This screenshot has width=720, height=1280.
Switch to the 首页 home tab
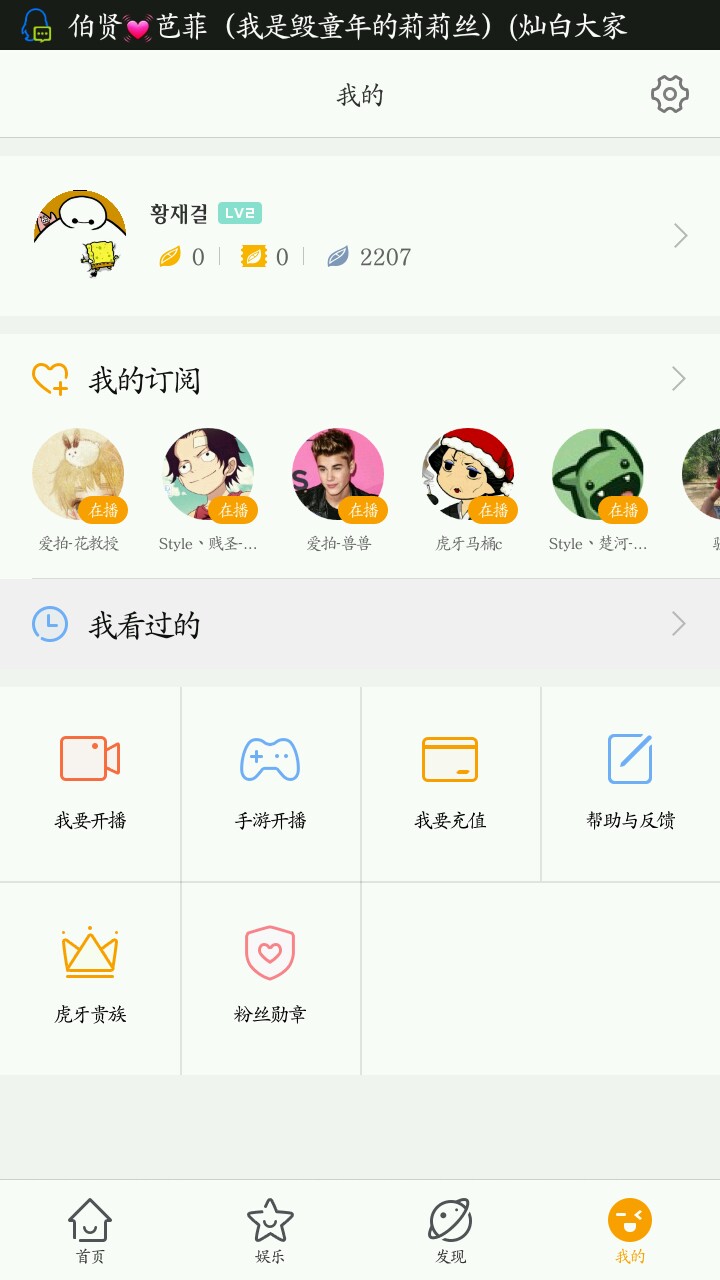coord(90,1230)
